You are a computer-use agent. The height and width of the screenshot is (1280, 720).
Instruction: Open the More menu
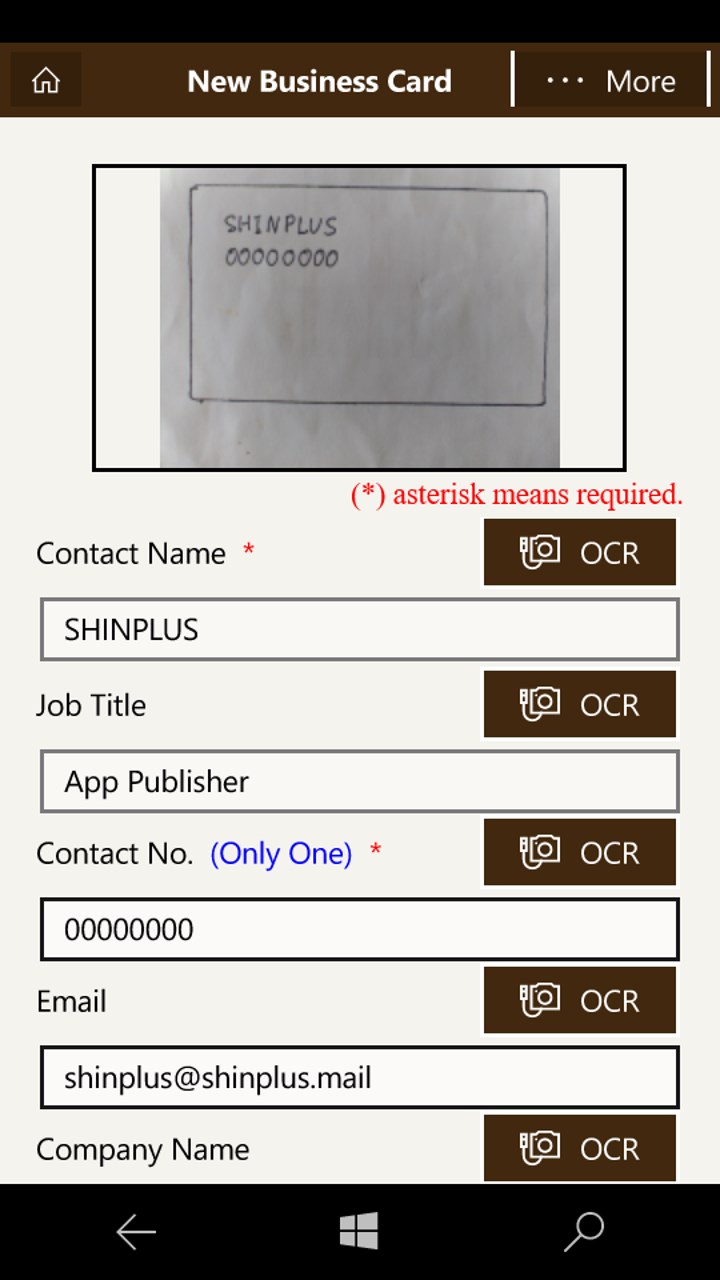tap(611, 80)
